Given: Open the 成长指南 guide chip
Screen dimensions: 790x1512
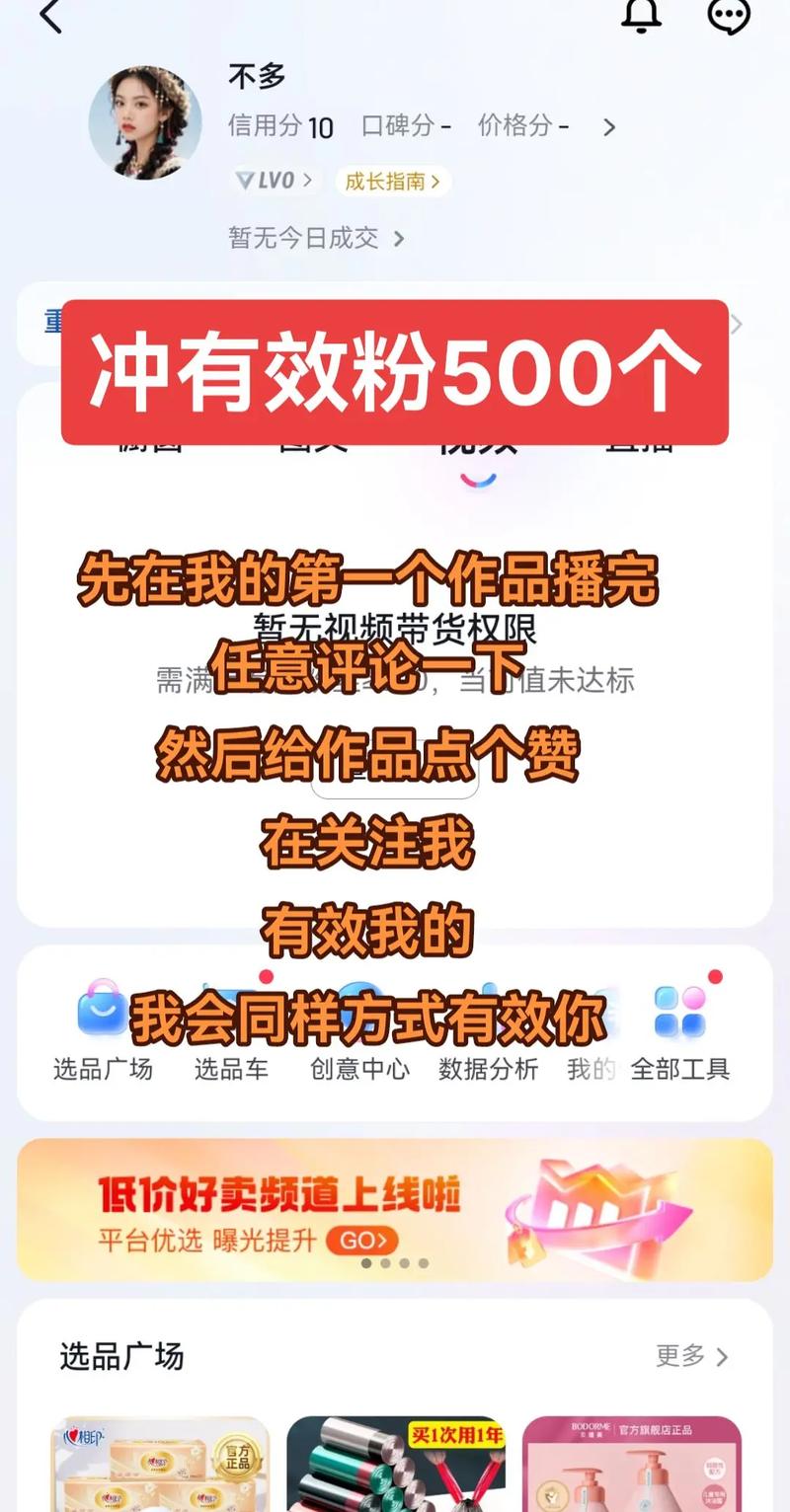Looking at the screenshot, I should [x=392, y=182].
